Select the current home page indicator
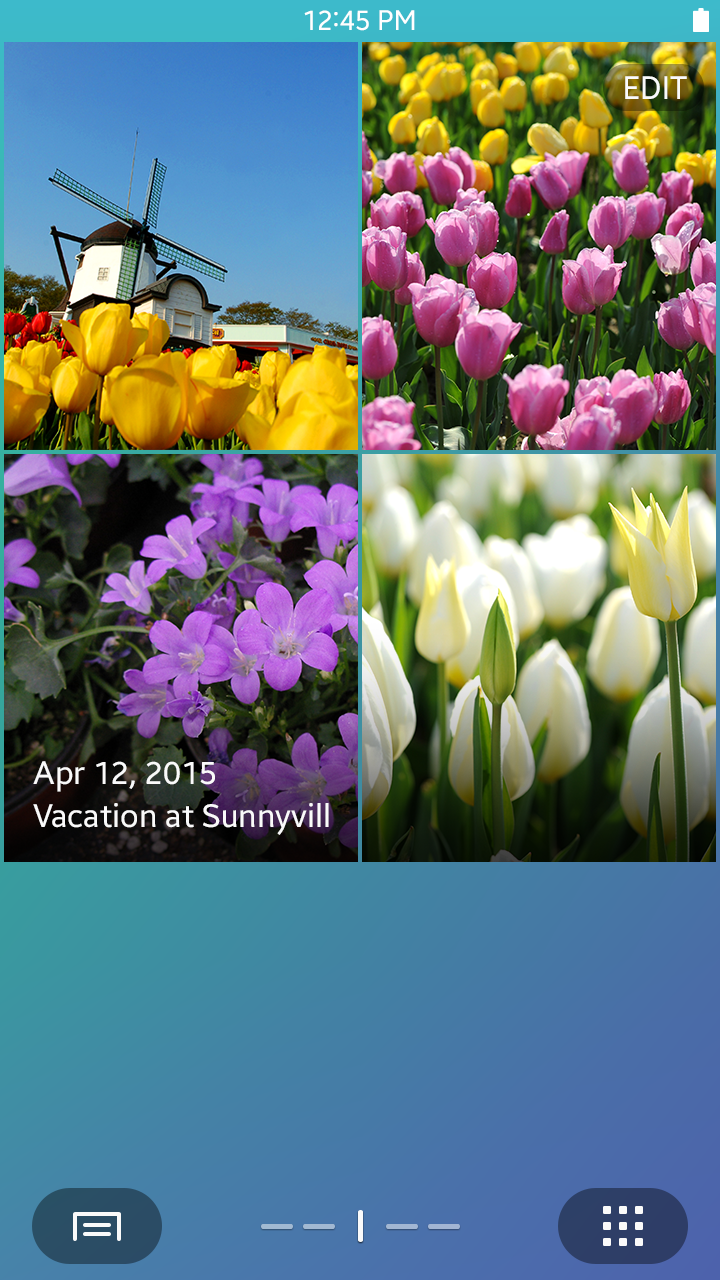The height and width of the screenshot is (1280, 720). tap(360, 1225)
